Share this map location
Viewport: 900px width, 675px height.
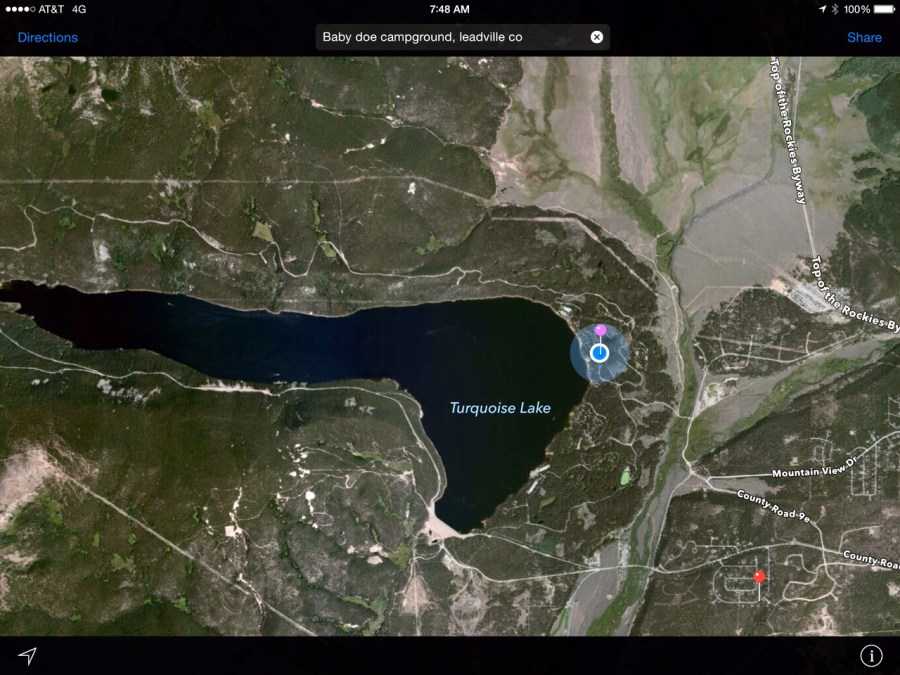pyautogui.click(x=864, y=38)
